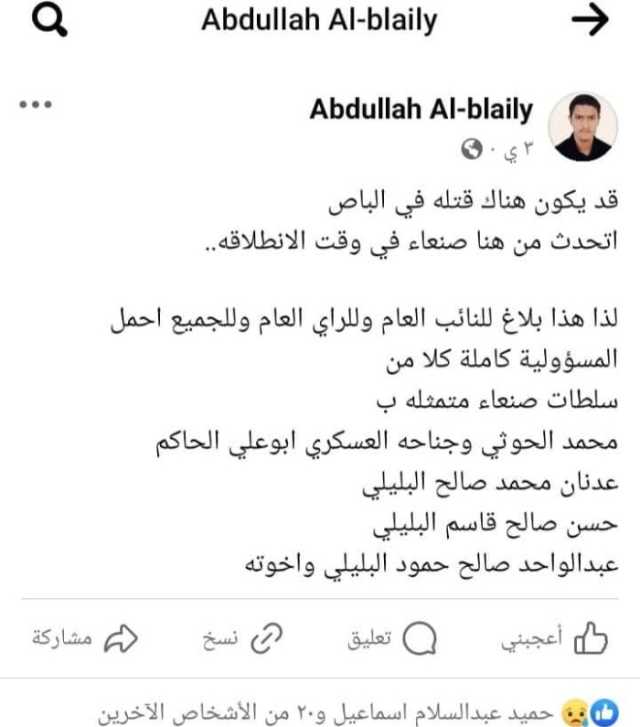Open Abdullah Al-blaily's profile picture
The width and height of the screenshot is (640, 727).
tap(584, 127)
